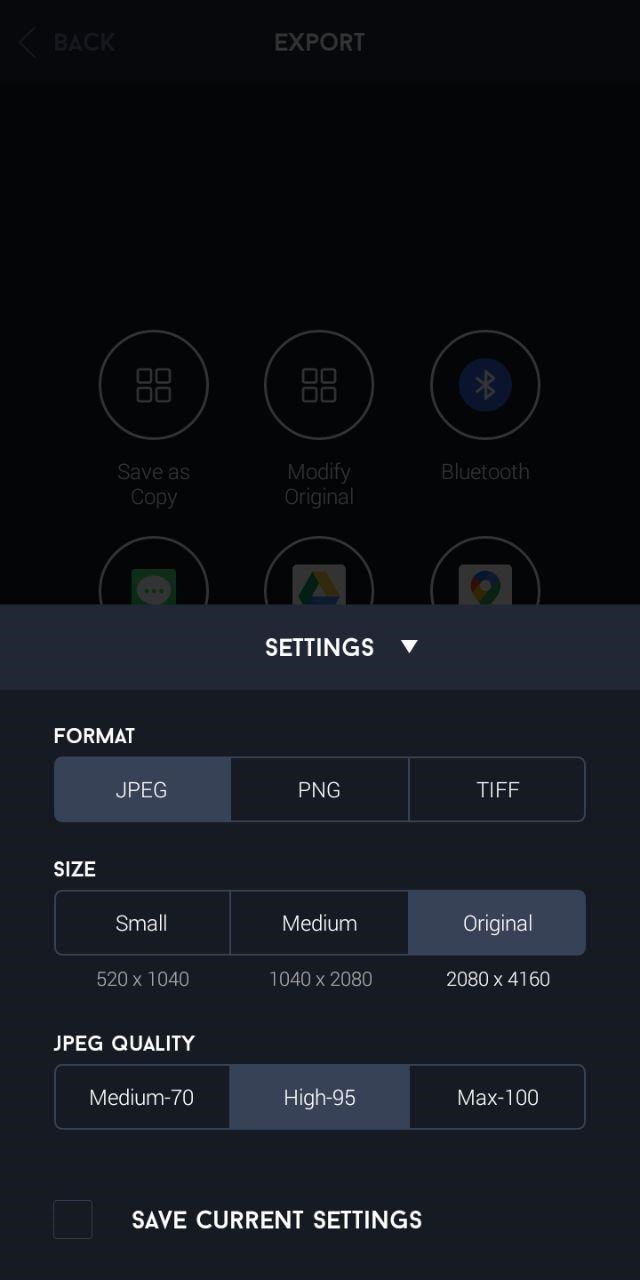The width and height of the screenshot is (640, 1280).
Task: Go back from Export screen
Action: (67, 42)
